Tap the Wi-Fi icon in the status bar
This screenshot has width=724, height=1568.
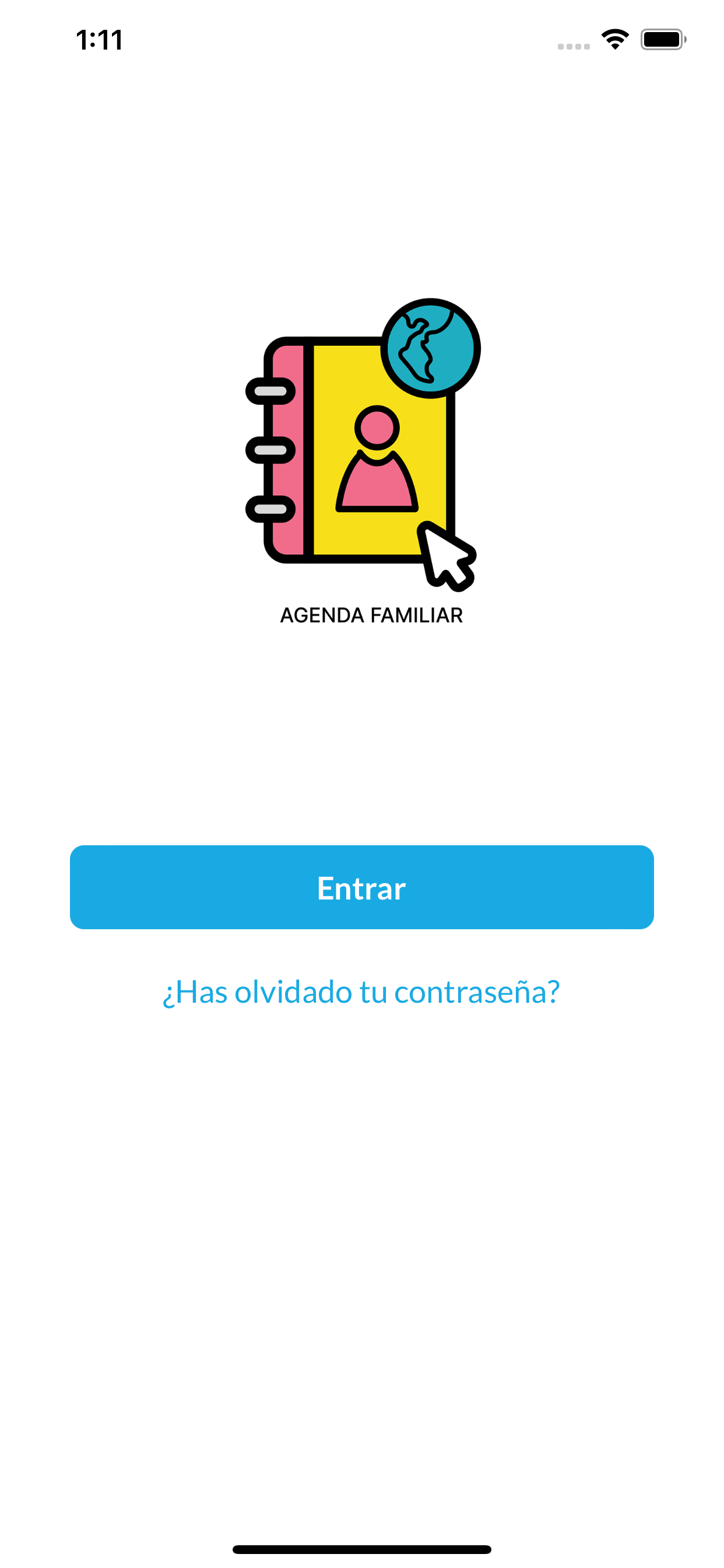pos(614,38)
